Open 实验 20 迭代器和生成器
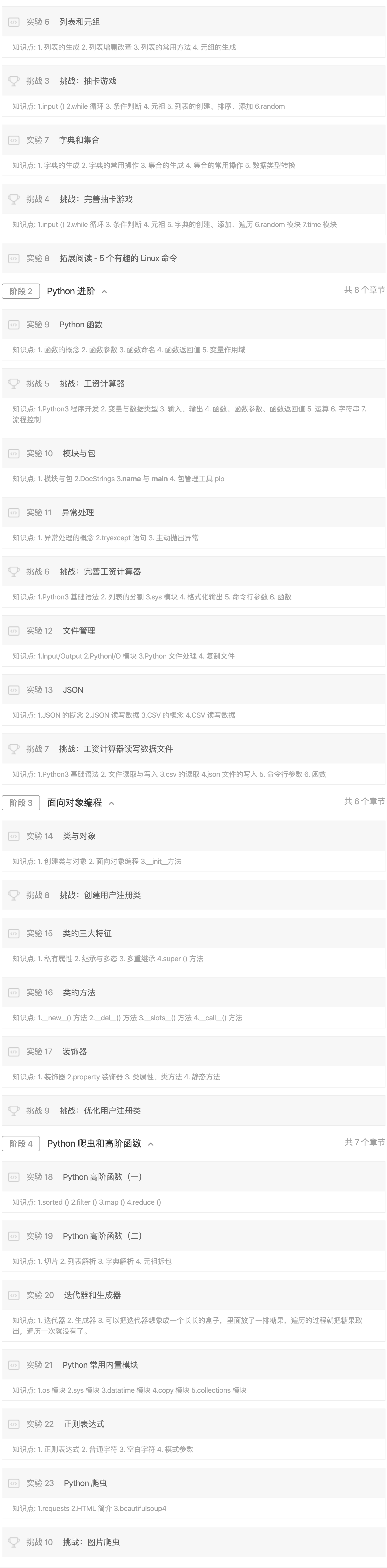The height and width of the screenshot is (1568, 387). [92, 1295]
